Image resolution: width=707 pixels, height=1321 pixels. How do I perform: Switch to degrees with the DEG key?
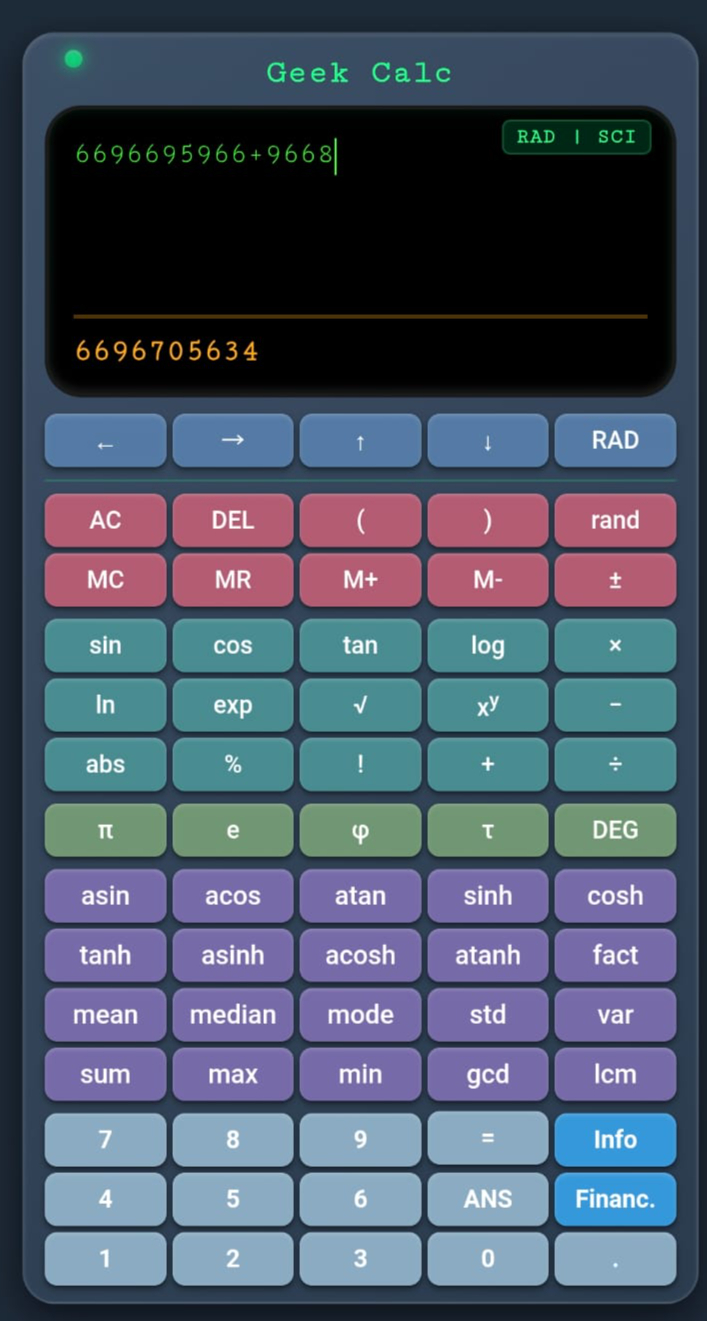(x=615, y=830)
